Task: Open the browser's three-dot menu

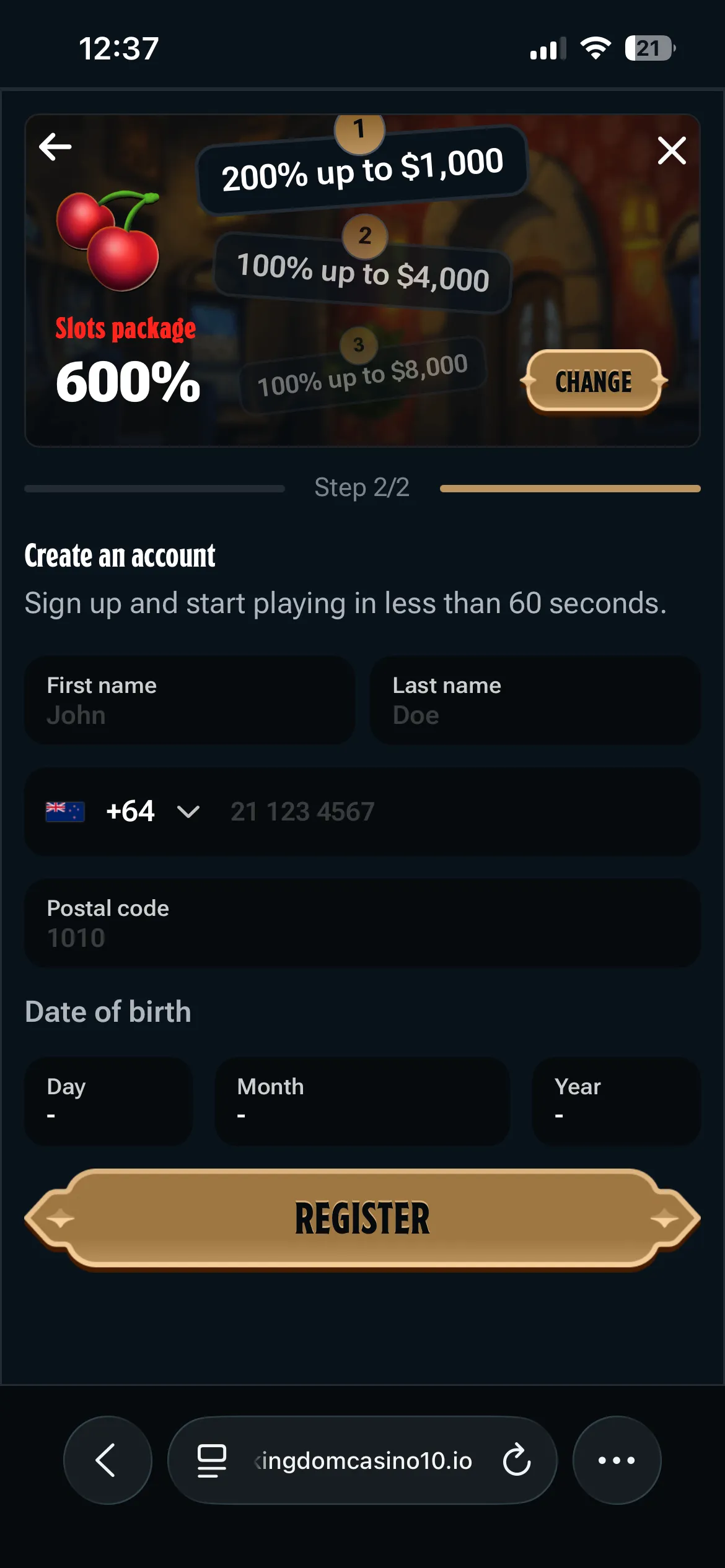Action: pos(617,1460)
